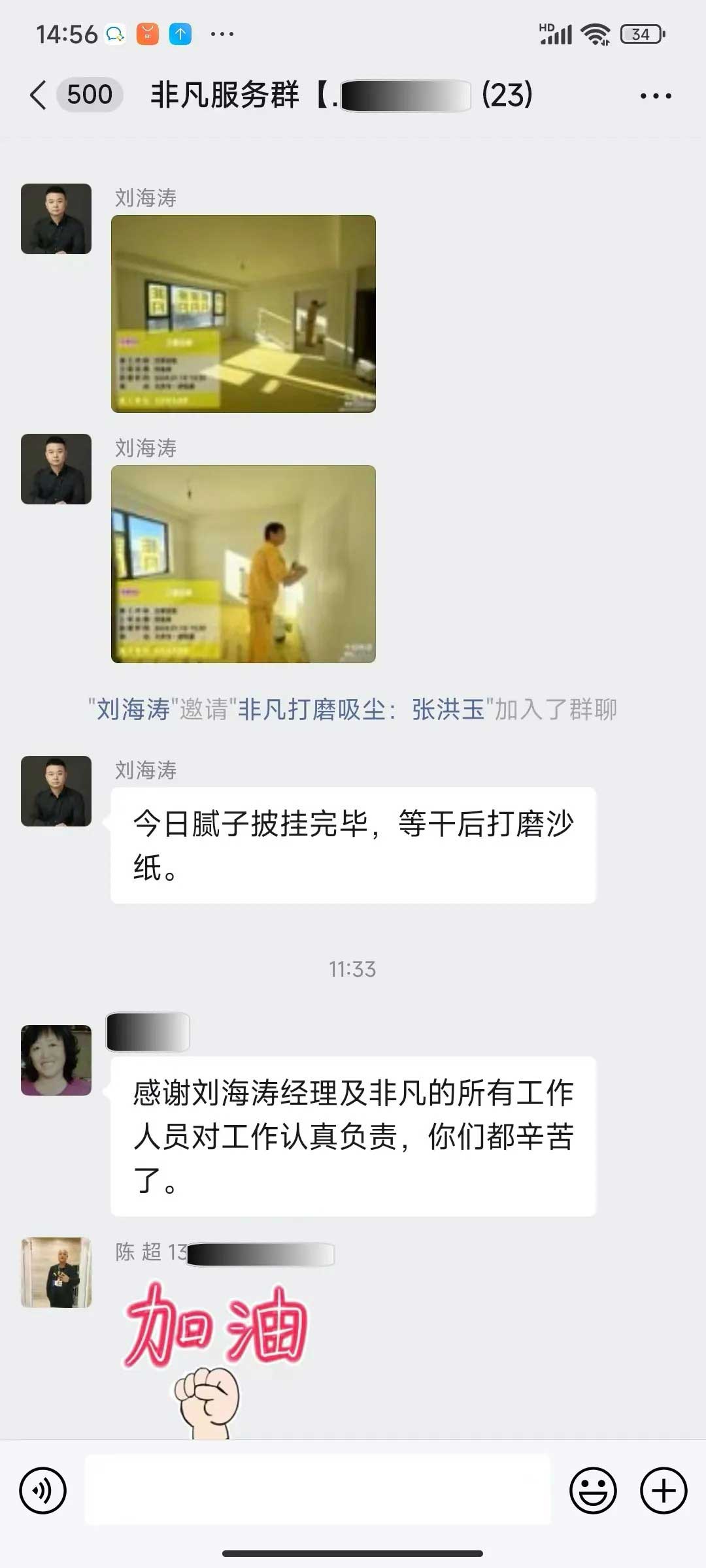Open the avatar of the woman thanking 刘海涛
The width and height of the screenshot is (706, 1568).
tap(56, 1060)
